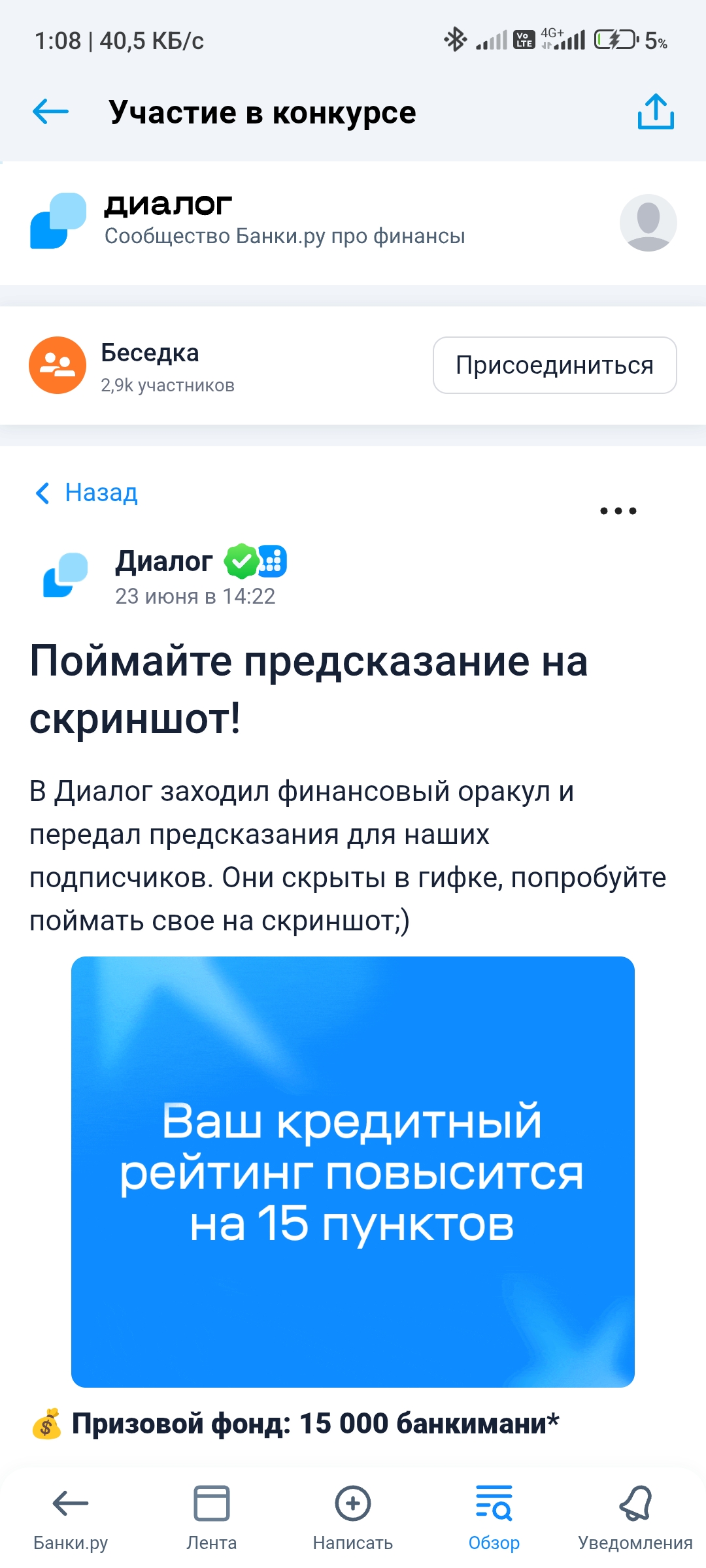The width and height of the screenshot is (706, 1568).
Task: Select Написать to create a post
Action: pos(353,1518)
